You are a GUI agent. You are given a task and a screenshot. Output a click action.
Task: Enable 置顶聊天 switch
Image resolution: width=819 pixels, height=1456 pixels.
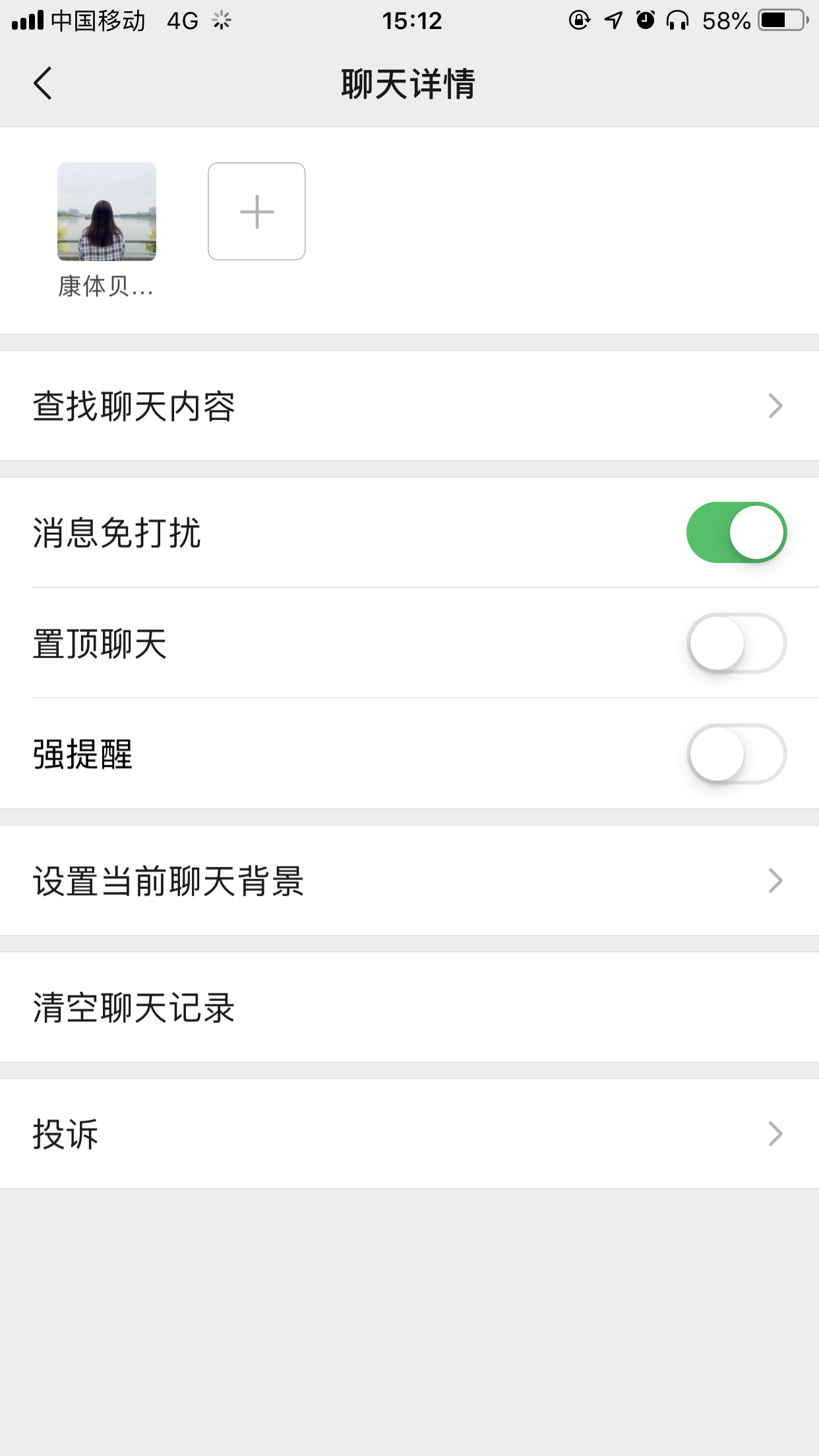pos(737,643)
